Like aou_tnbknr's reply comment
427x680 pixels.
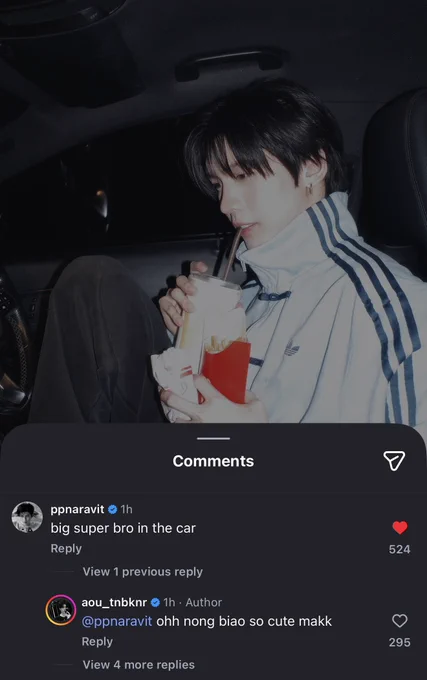coord(400,621)
